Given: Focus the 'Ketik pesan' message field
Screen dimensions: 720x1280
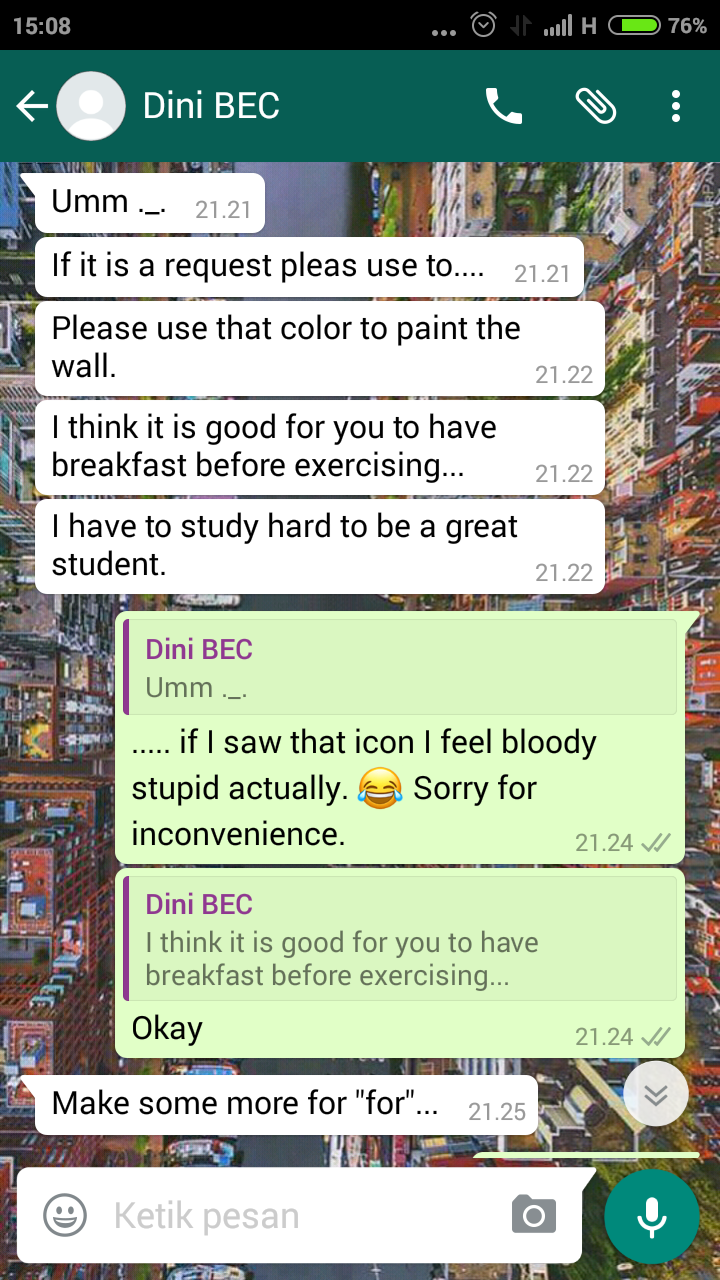Looking at the screenshot, I should point(300,1216).
